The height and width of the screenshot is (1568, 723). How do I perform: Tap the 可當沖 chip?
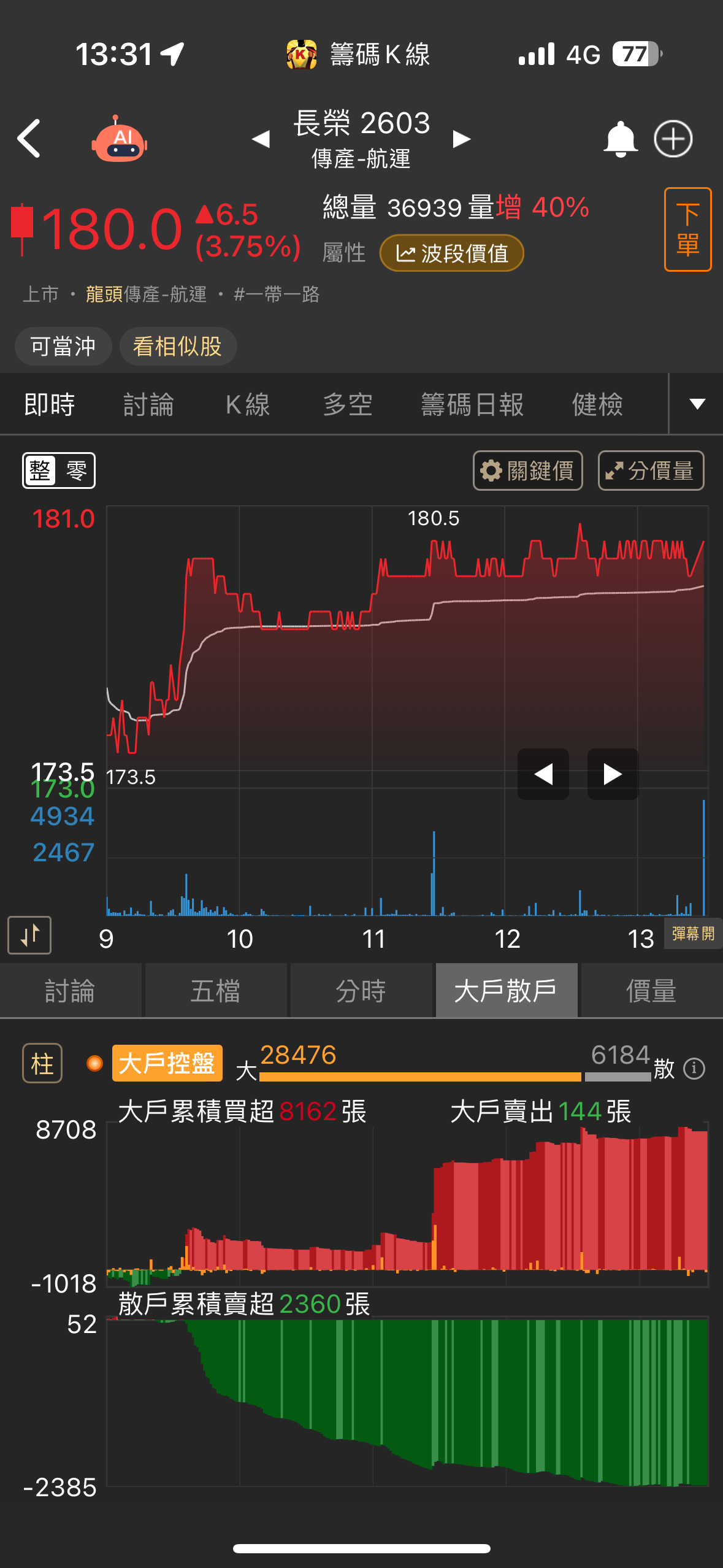click(63, 347)
